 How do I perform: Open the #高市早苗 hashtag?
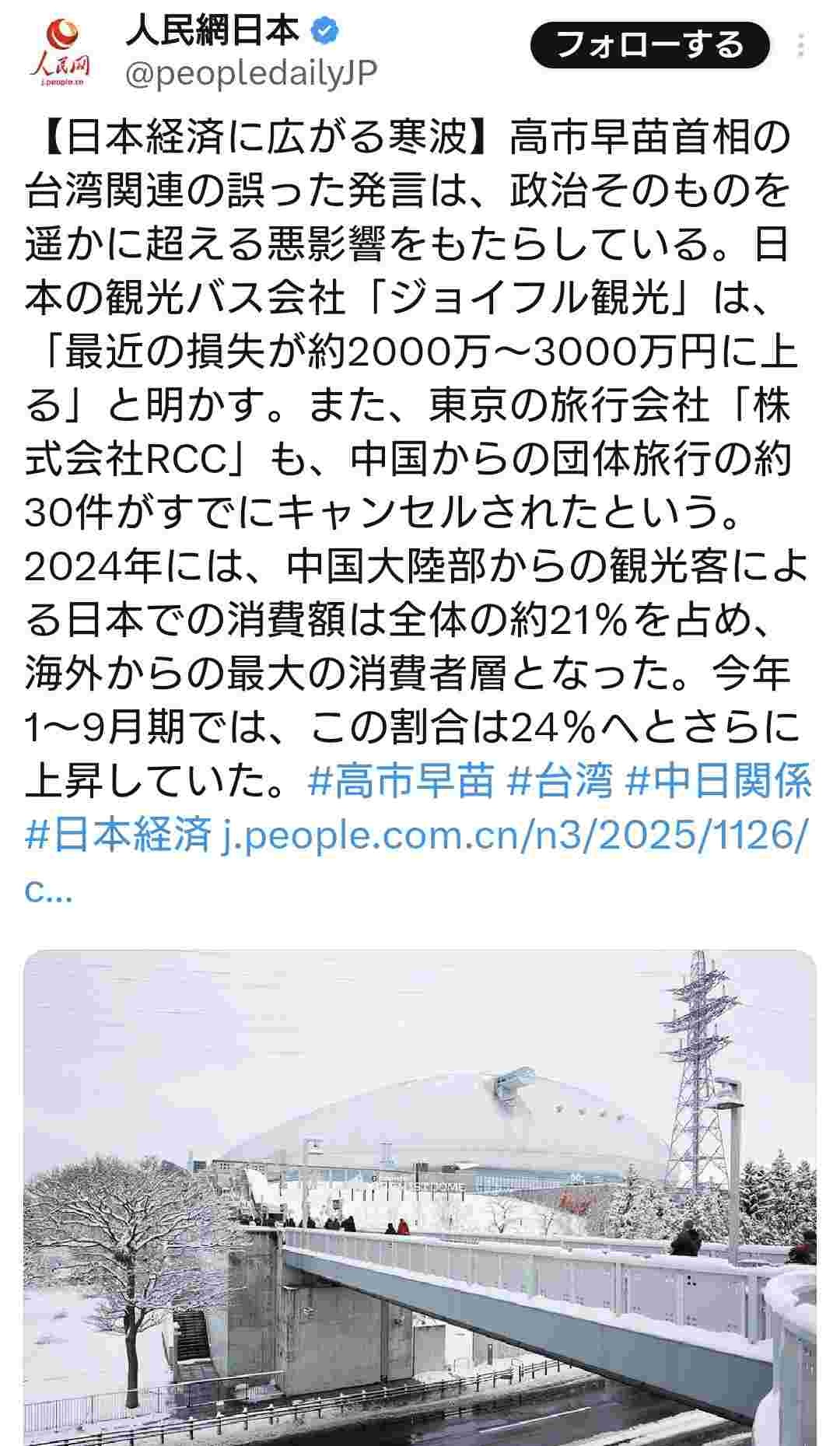click(401, 780)
